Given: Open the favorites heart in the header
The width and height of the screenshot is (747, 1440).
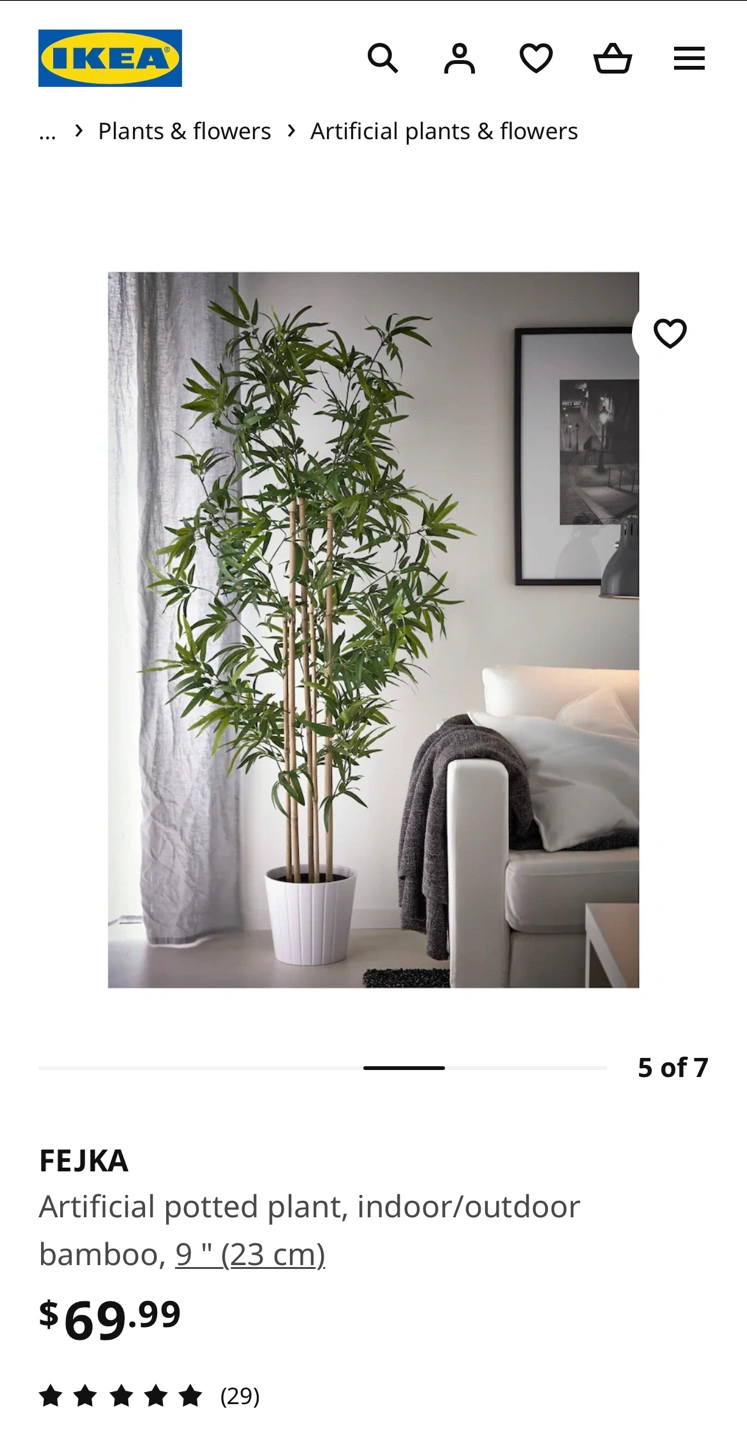Looking at the screenshot, I should tap(536, 59).
